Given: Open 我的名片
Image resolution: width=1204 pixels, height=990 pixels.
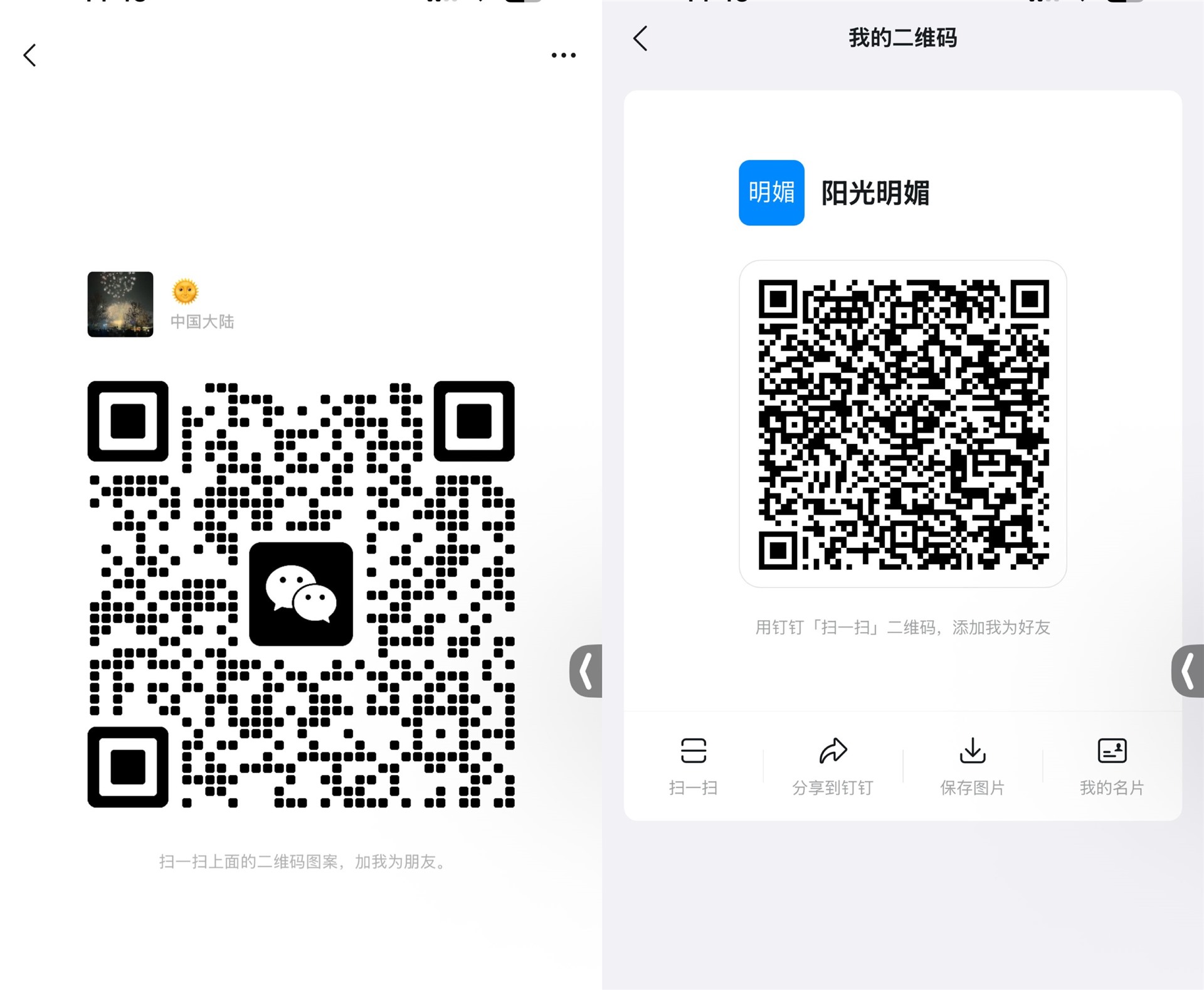Looking at the screenshot, I should 1112,765.
